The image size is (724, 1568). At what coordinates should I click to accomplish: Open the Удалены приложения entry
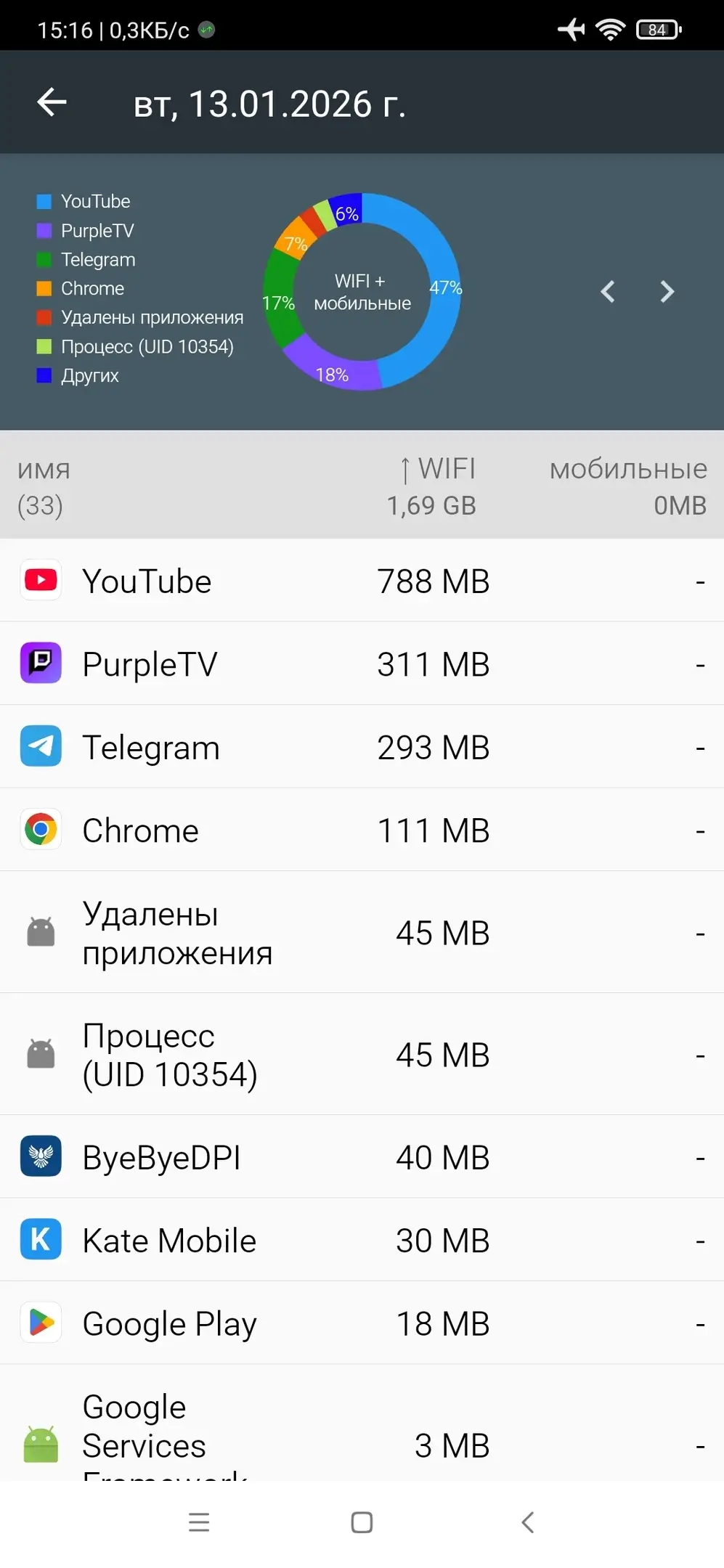362,933
